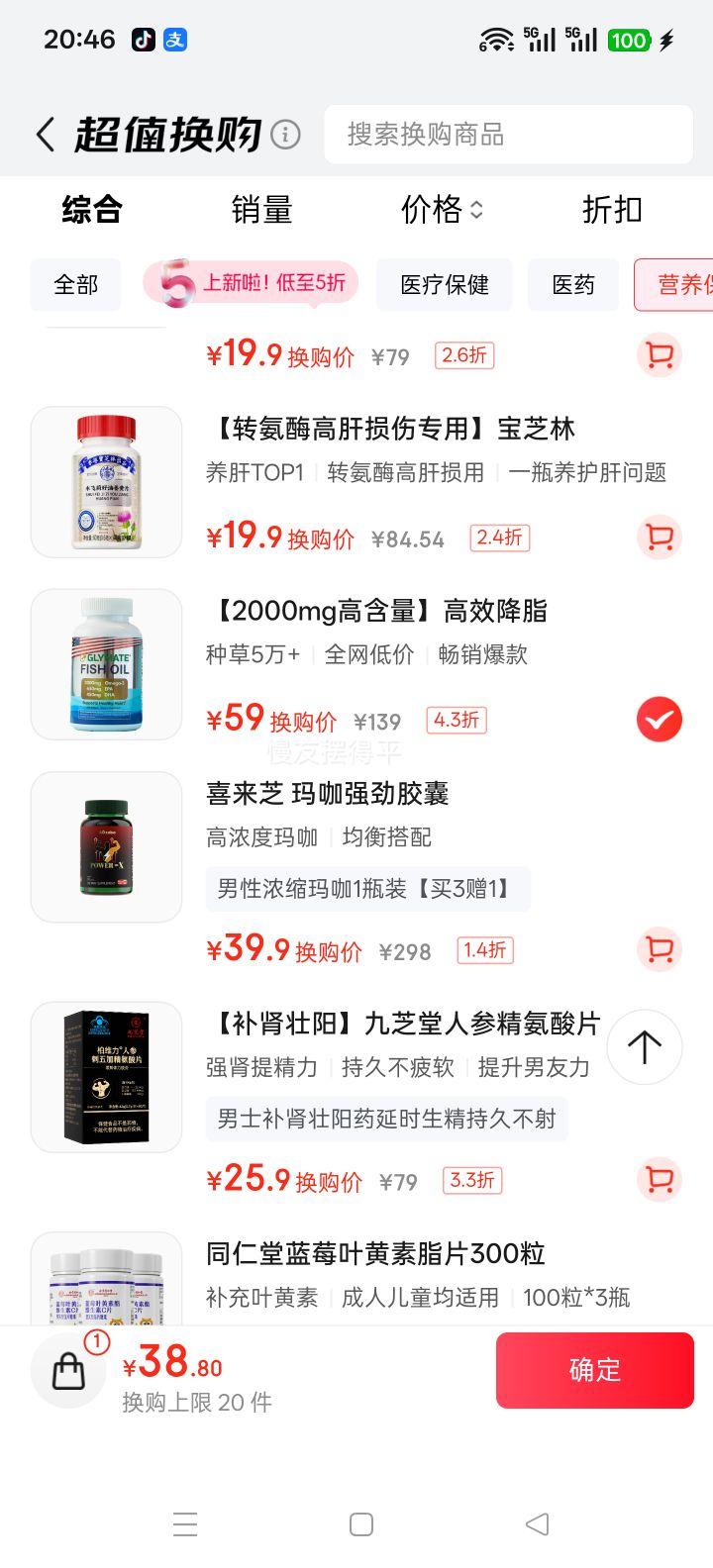The width and height of the screenshot is (713, 1568).
Task: Open the info icon next to 超值换购 title
Action: click(x=284, y=134)
